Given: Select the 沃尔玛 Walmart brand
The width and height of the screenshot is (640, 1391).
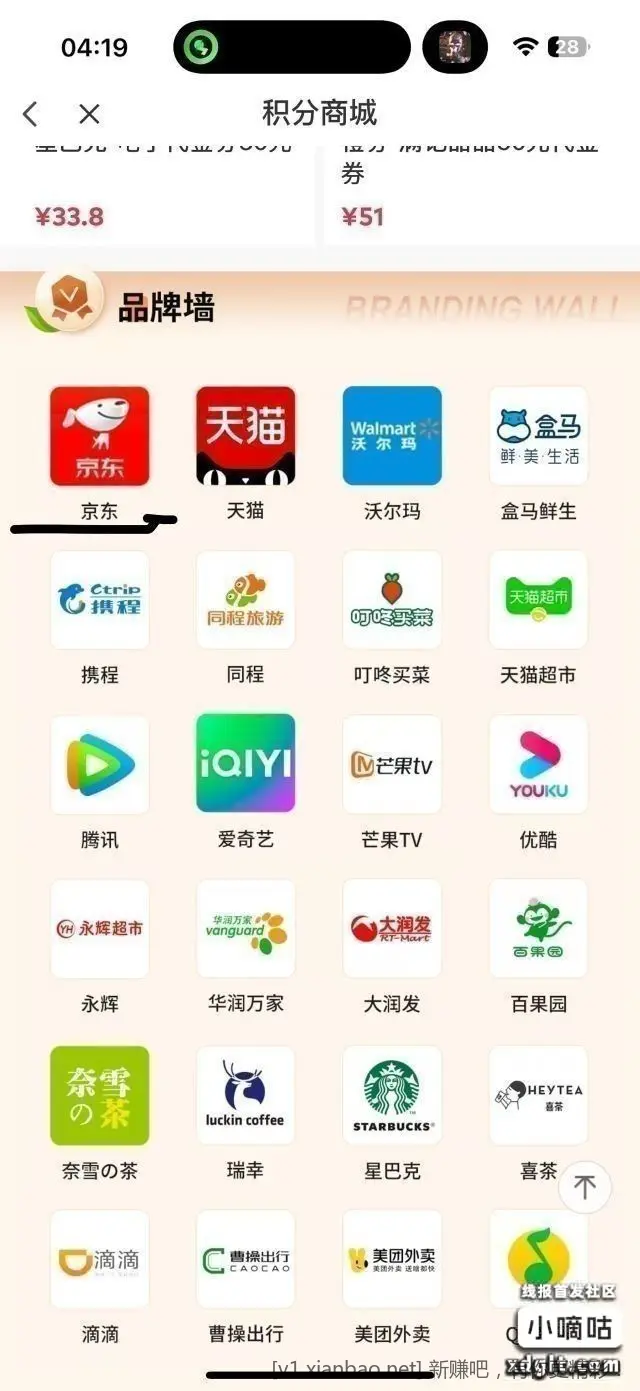Looking at the screenshot, I should pos(392,437).
